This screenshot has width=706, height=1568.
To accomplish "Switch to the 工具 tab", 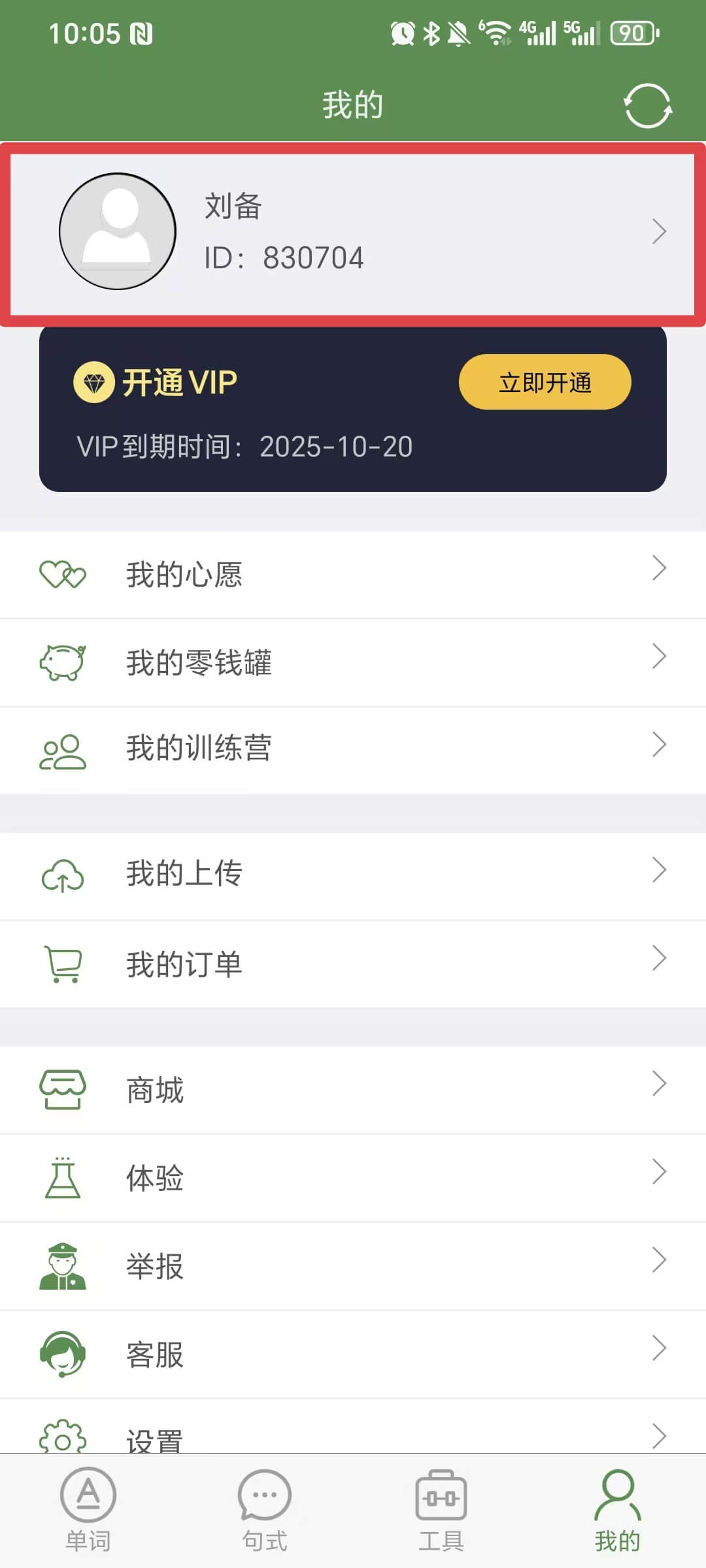I will [441, 1509].
